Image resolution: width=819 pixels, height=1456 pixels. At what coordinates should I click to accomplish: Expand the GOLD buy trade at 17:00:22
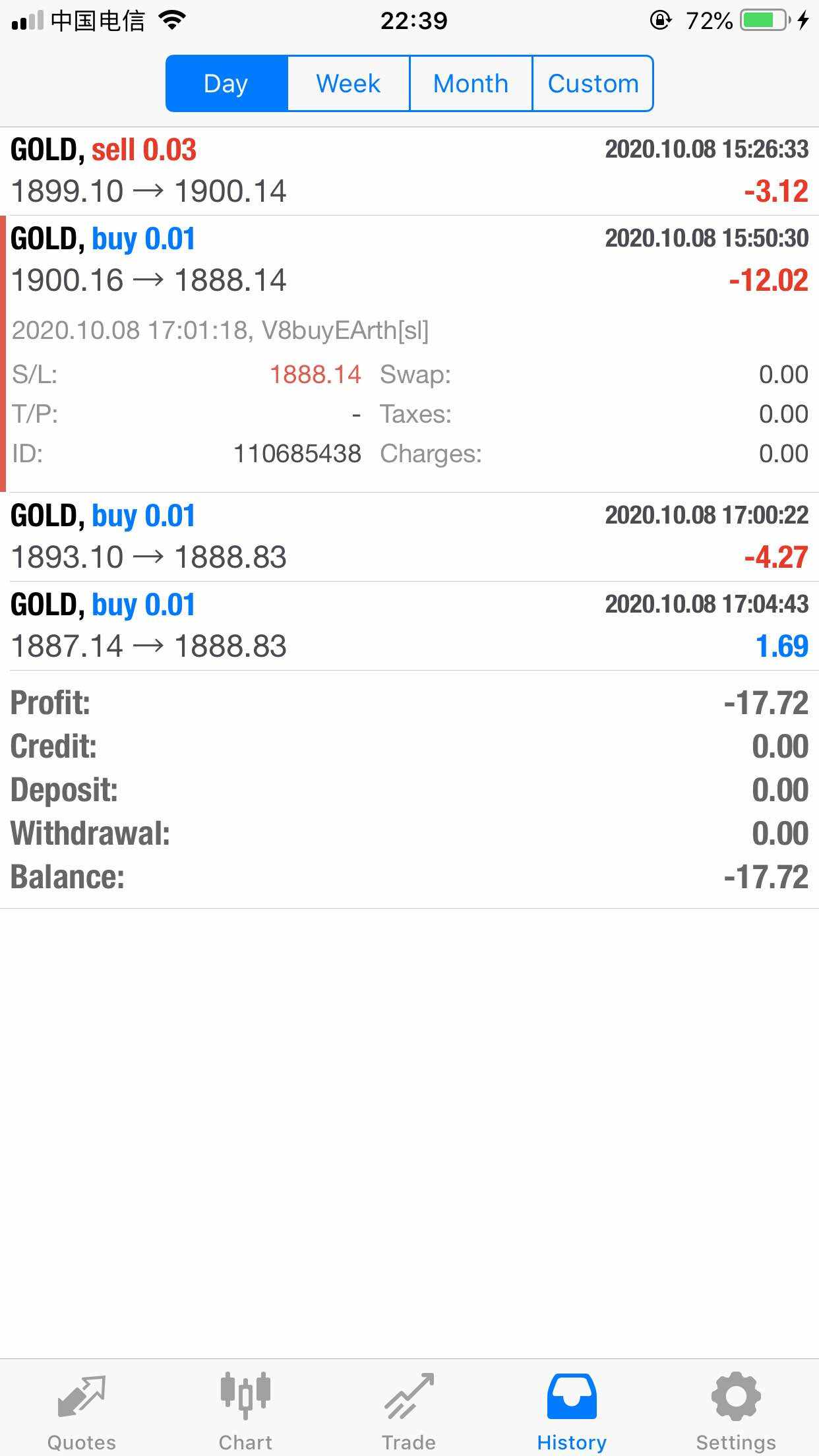click(409, 537)
